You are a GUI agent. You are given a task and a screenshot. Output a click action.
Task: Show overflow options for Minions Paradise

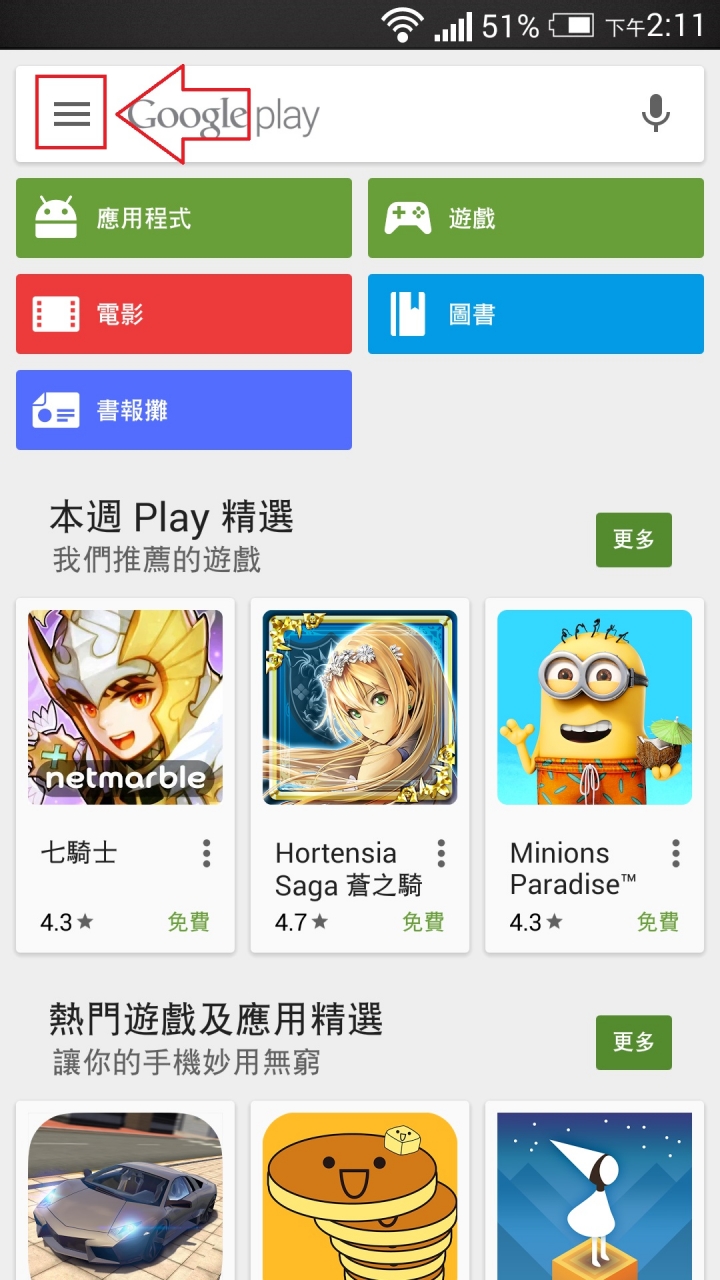tap(676, 853)
